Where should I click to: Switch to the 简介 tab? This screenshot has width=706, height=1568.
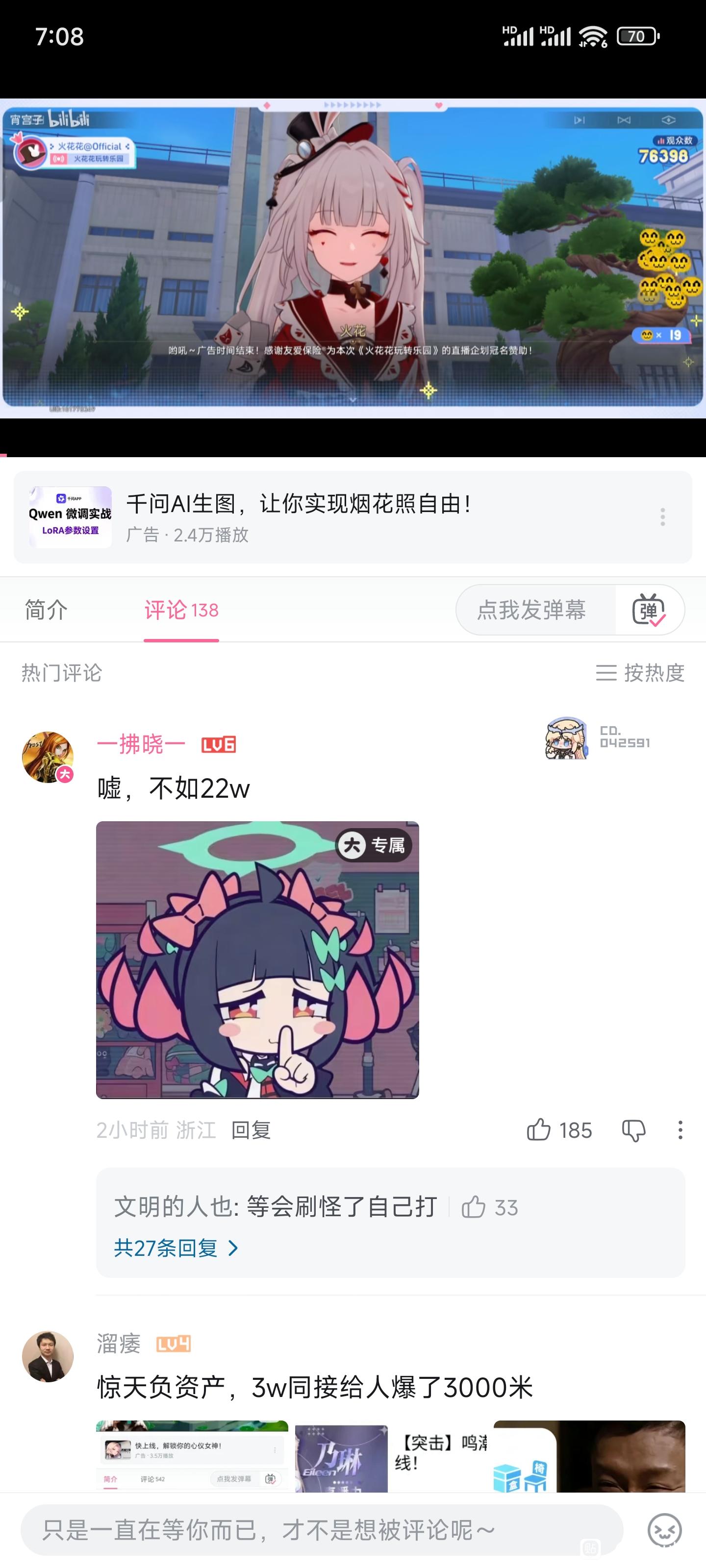[x=46, y=609]
